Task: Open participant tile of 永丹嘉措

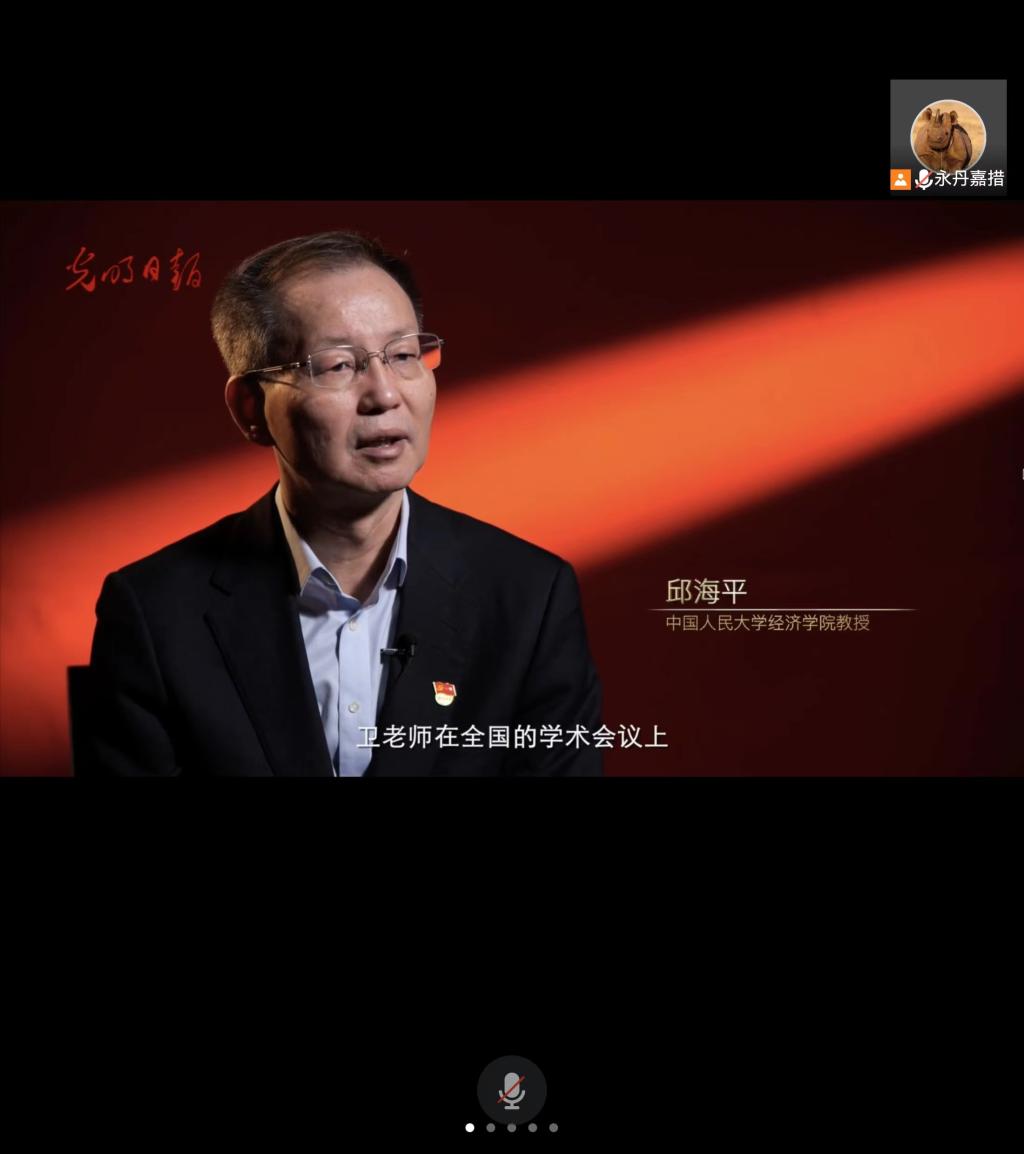Action: point(947,136)
